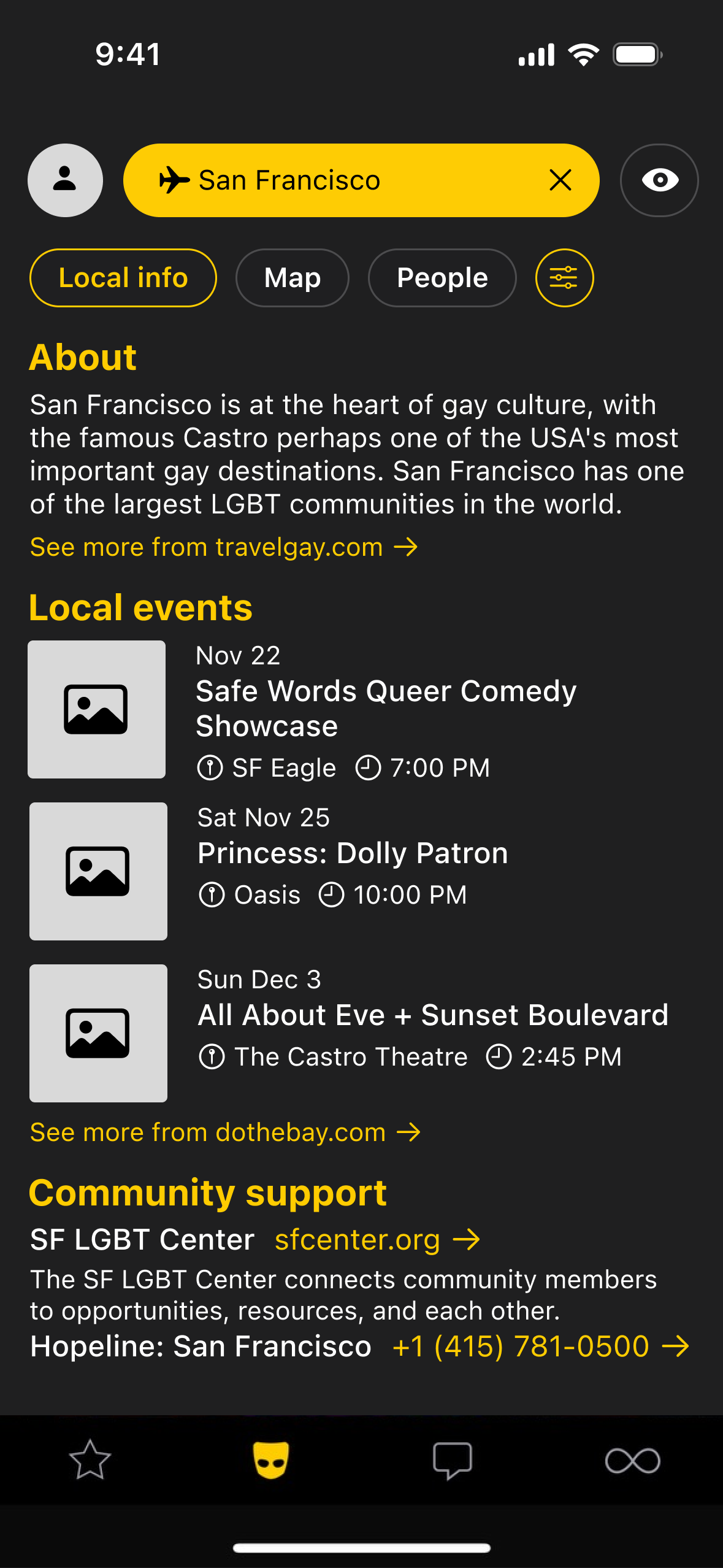Toggle the eye visibility button

tap(659, 180)
